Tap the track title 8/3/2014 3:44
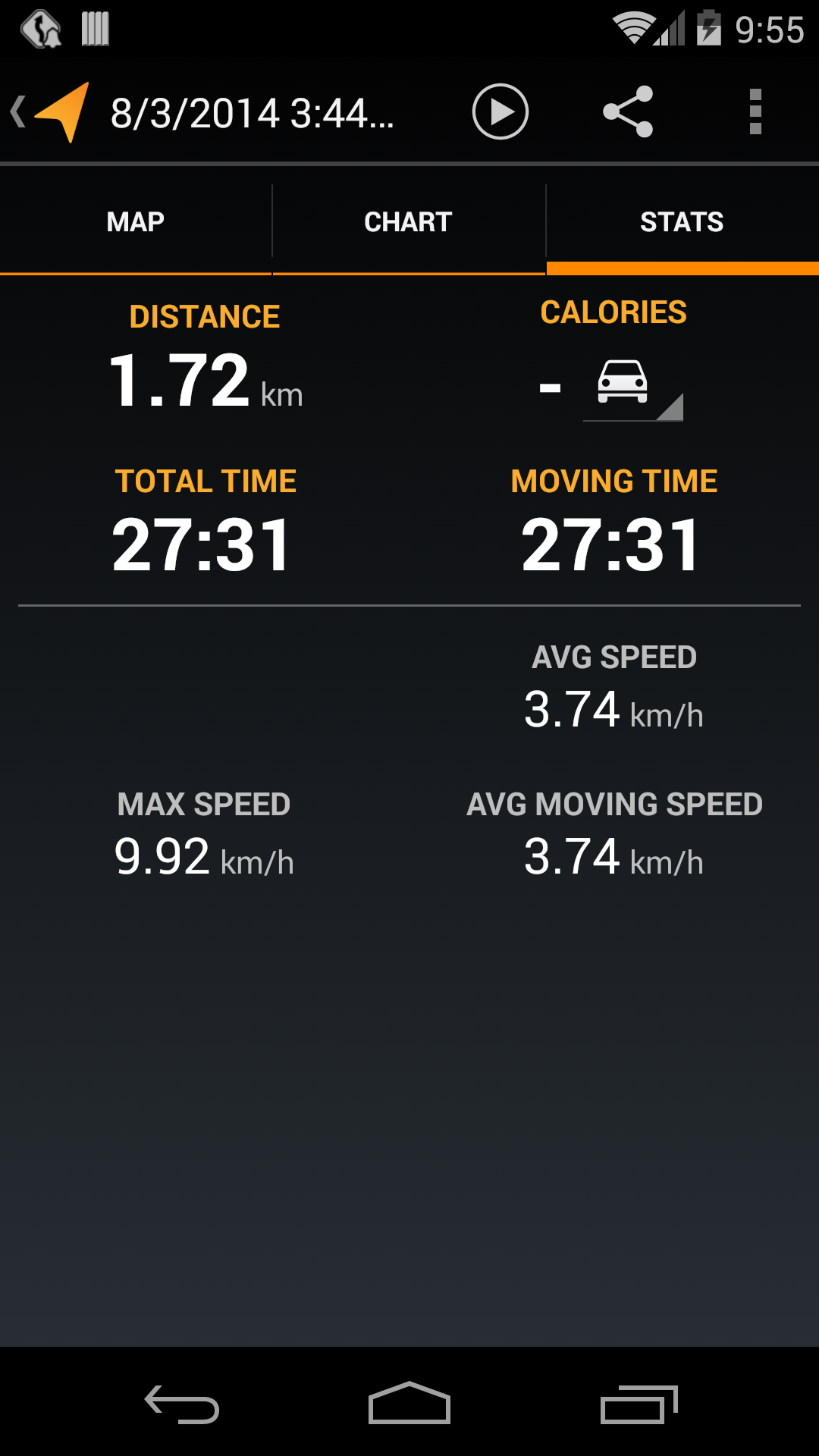 pos(250,112)
